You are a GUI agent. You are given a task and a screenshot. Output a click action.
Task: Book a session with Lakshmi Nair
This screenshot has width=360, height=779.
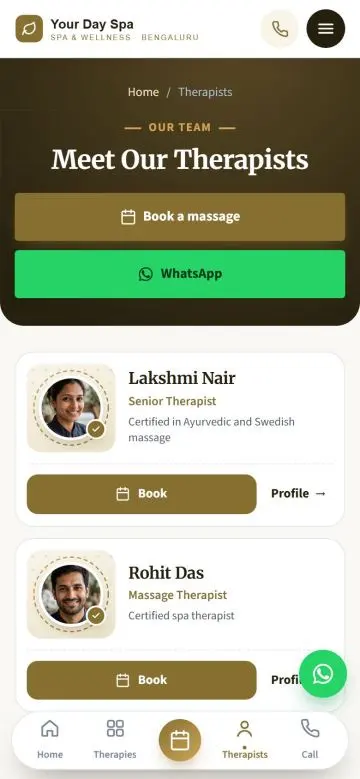coord(142,494)
